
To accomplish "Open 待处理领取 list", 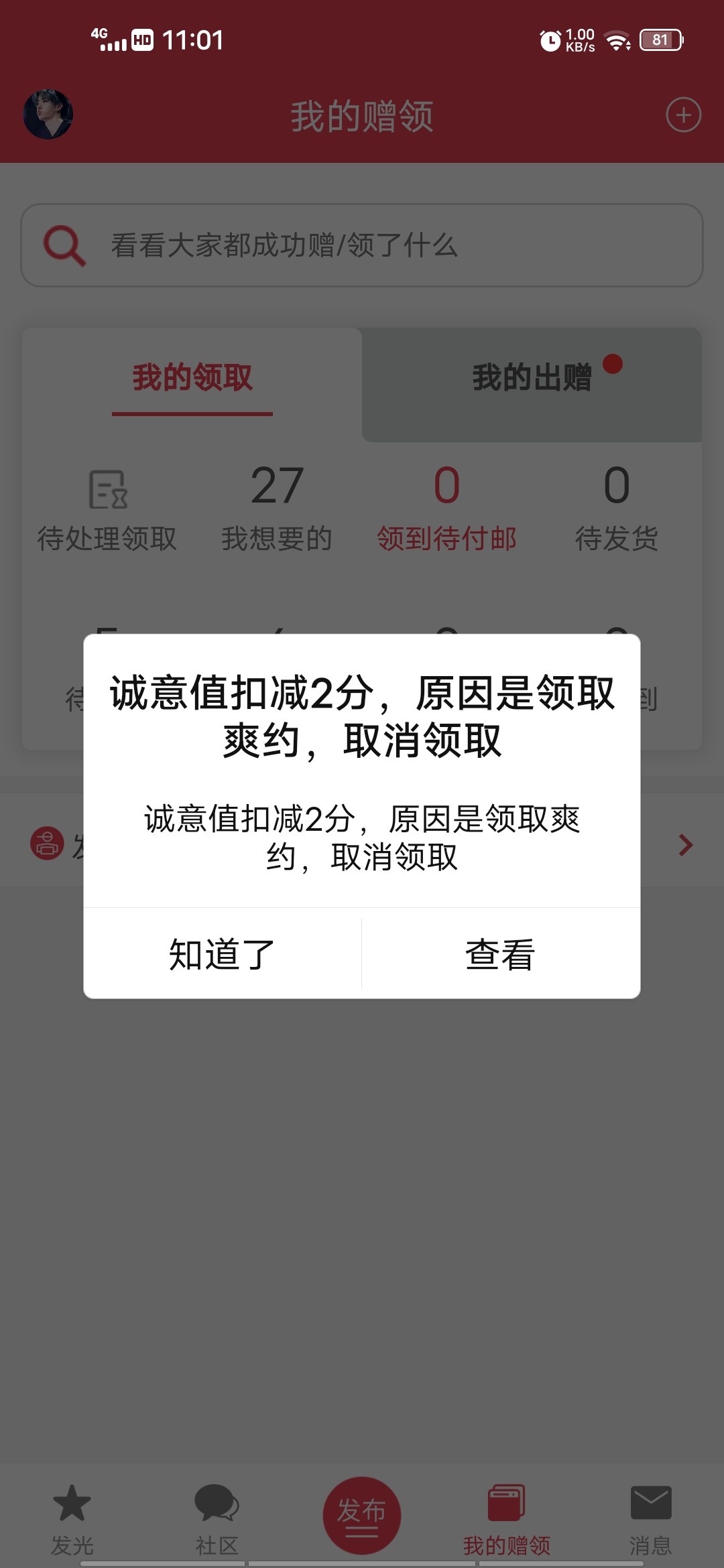I will (x=107, y=509).
